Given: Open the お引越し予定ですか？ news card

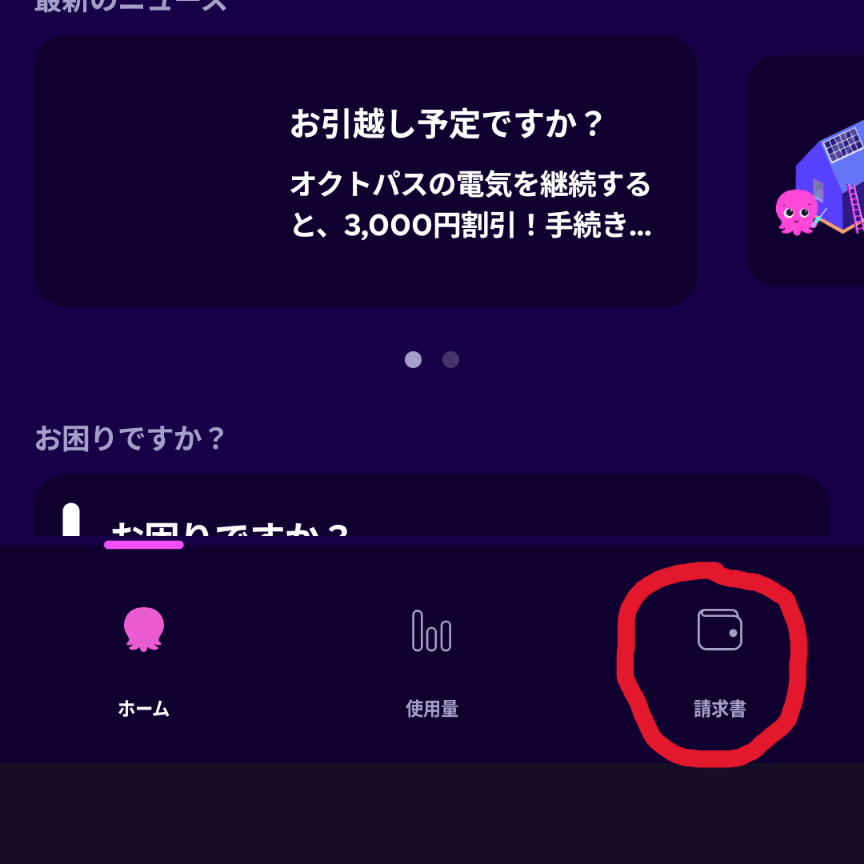Looking at the screenshot, I should pos(366,171).
